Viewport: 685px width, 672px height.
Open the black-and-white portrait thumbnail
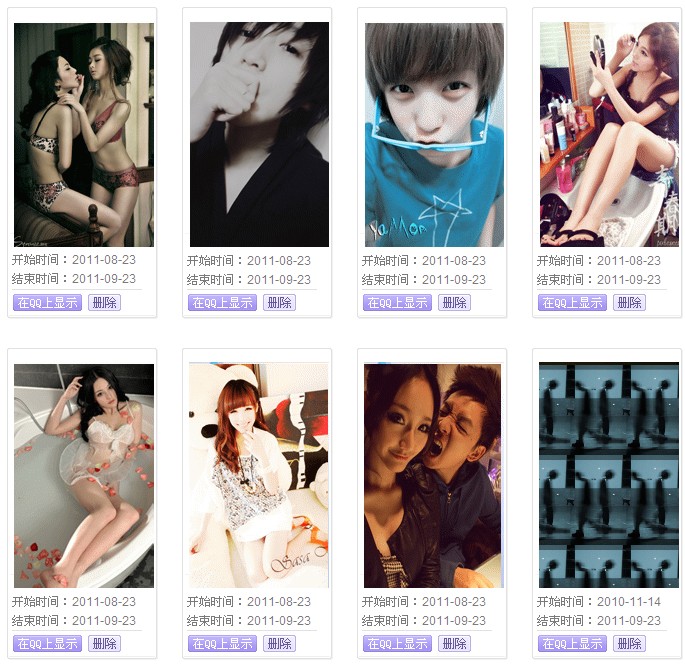click(258, 134)
